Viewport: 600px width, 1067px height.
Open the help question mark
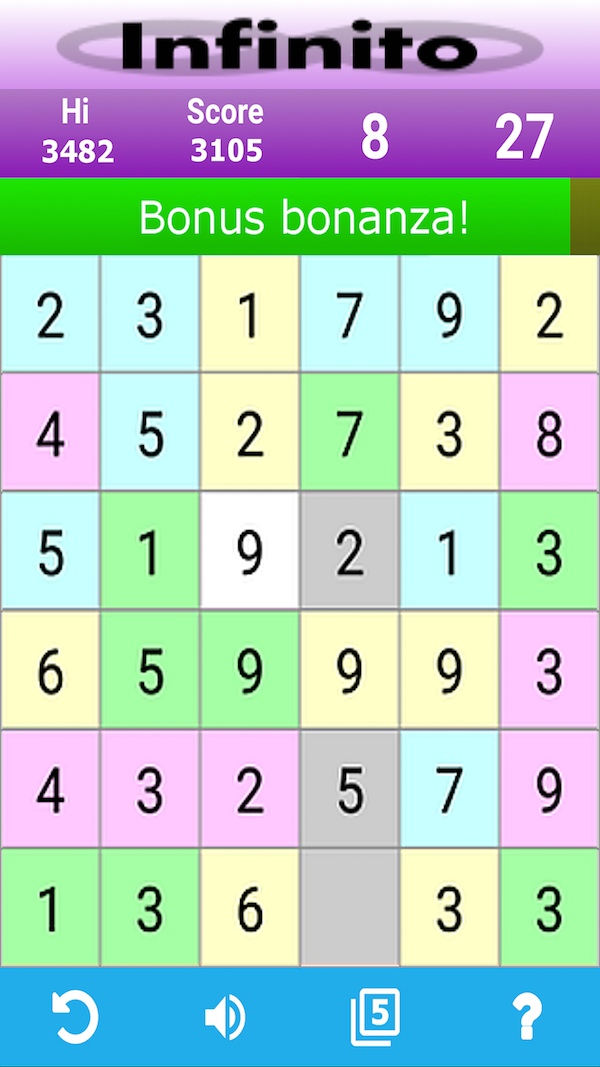(x=525, y=1018)
